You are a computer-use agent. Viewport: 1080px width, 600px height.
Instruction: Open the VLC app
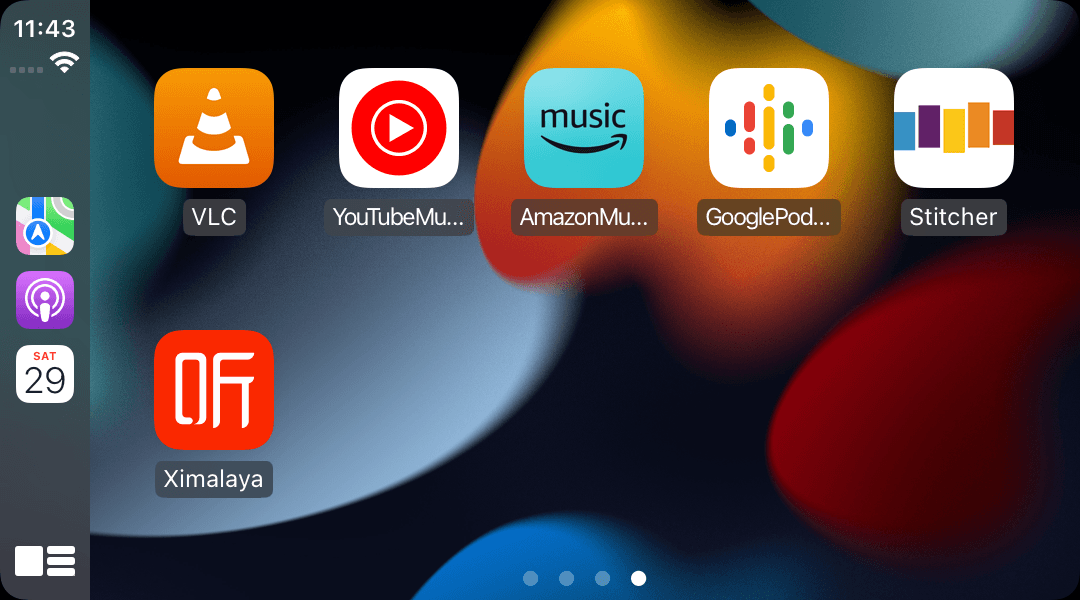(x=213, y=128)
